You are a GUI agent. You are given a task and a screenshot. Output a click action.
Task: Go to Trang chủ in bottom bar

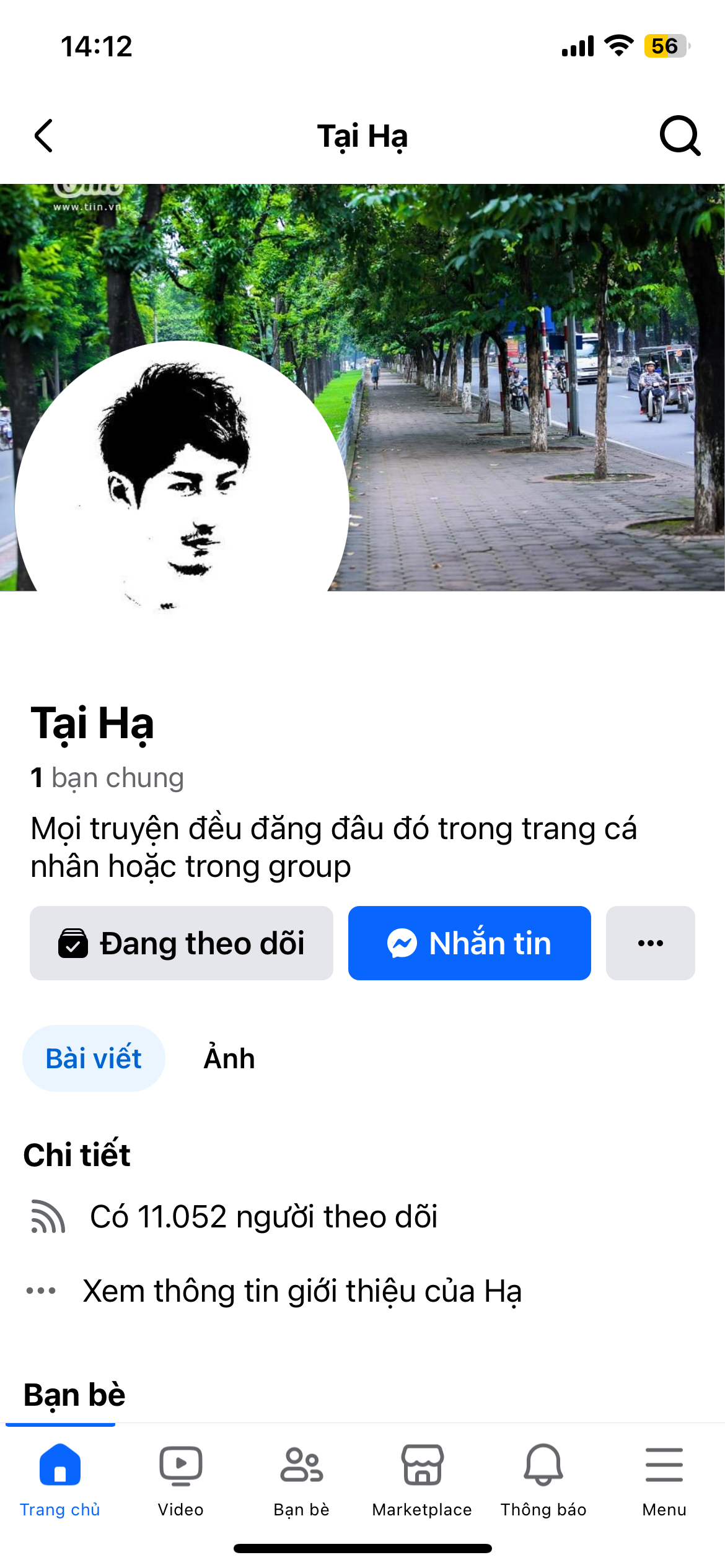click(x=60, y=1479)
